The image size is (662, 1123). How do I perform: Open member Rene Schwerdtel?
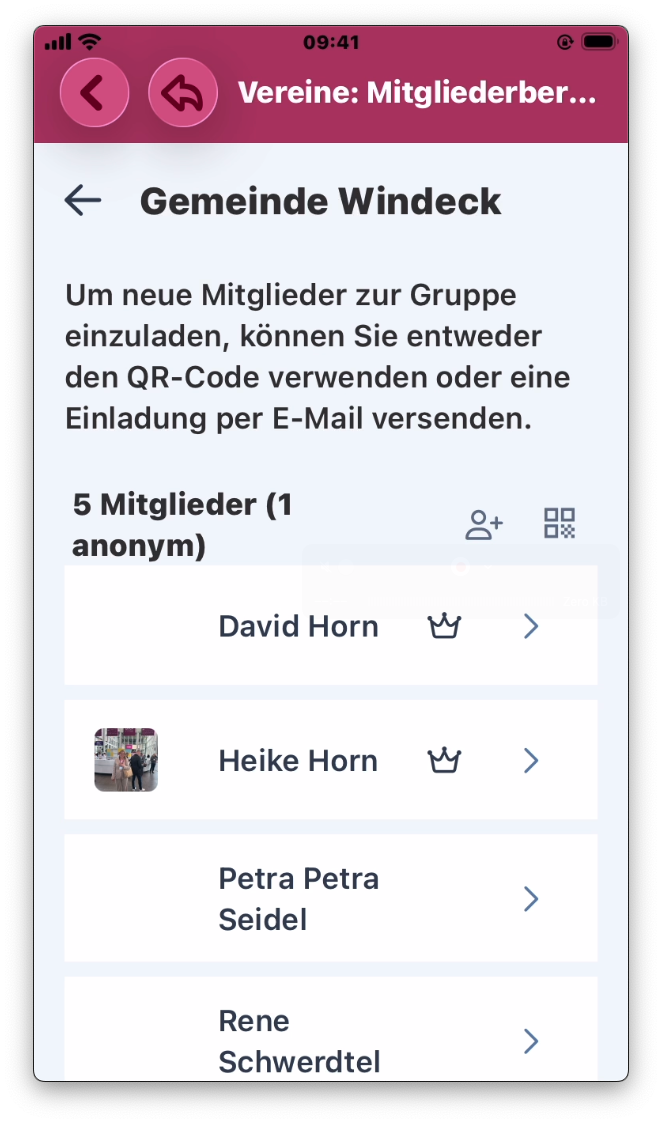coord(330,1040)
